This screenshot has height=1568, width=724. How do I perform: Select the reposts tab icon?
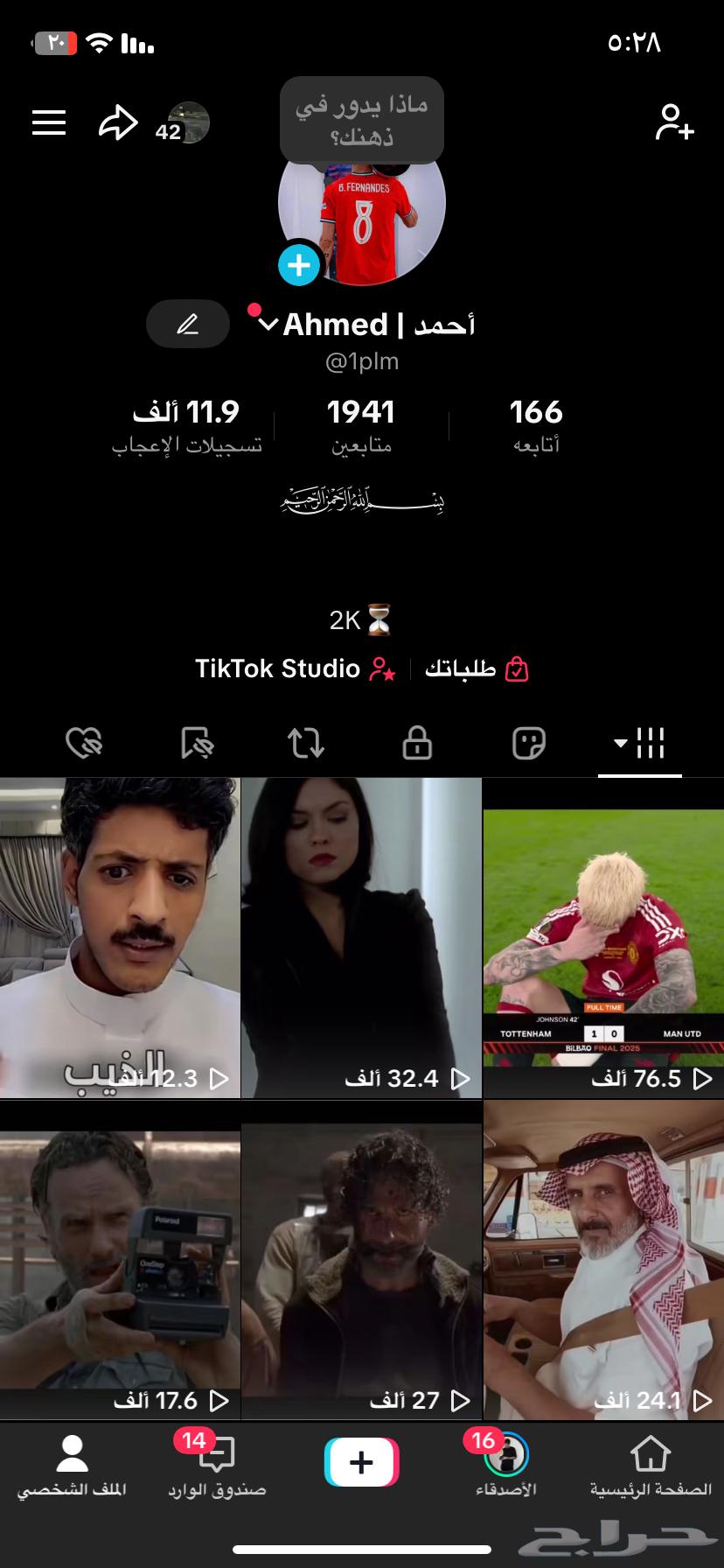pos(305,743)
